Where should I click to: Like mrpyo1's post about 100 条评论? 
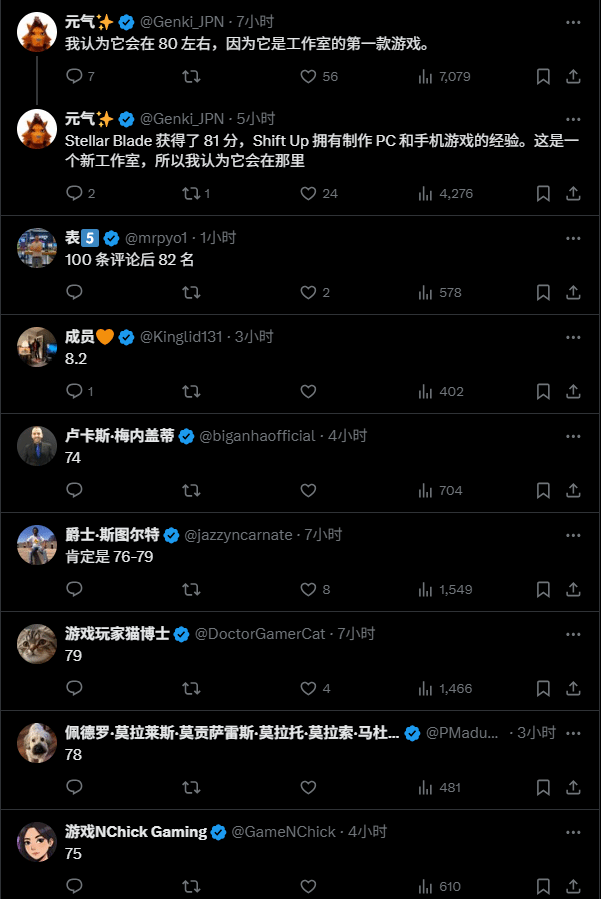tap(308, 292)
